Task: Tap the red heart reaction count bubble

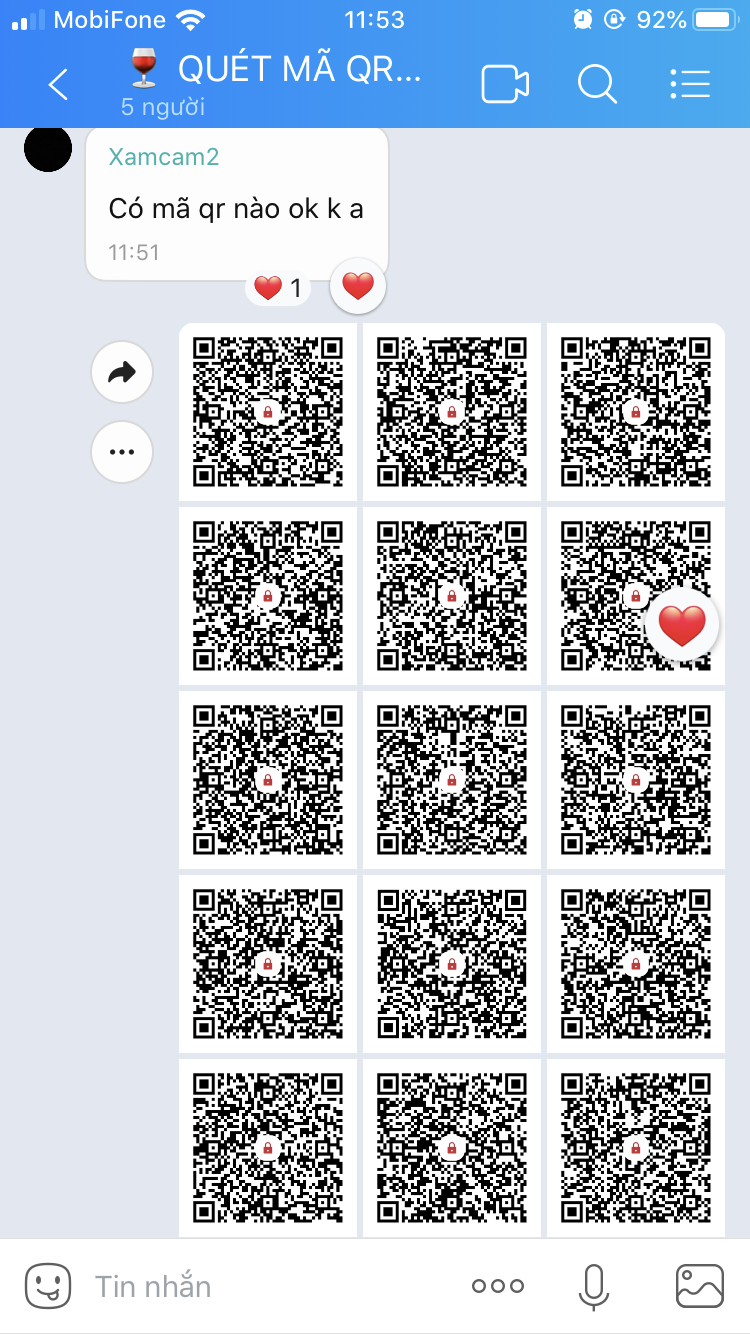Action: (277, 286)
